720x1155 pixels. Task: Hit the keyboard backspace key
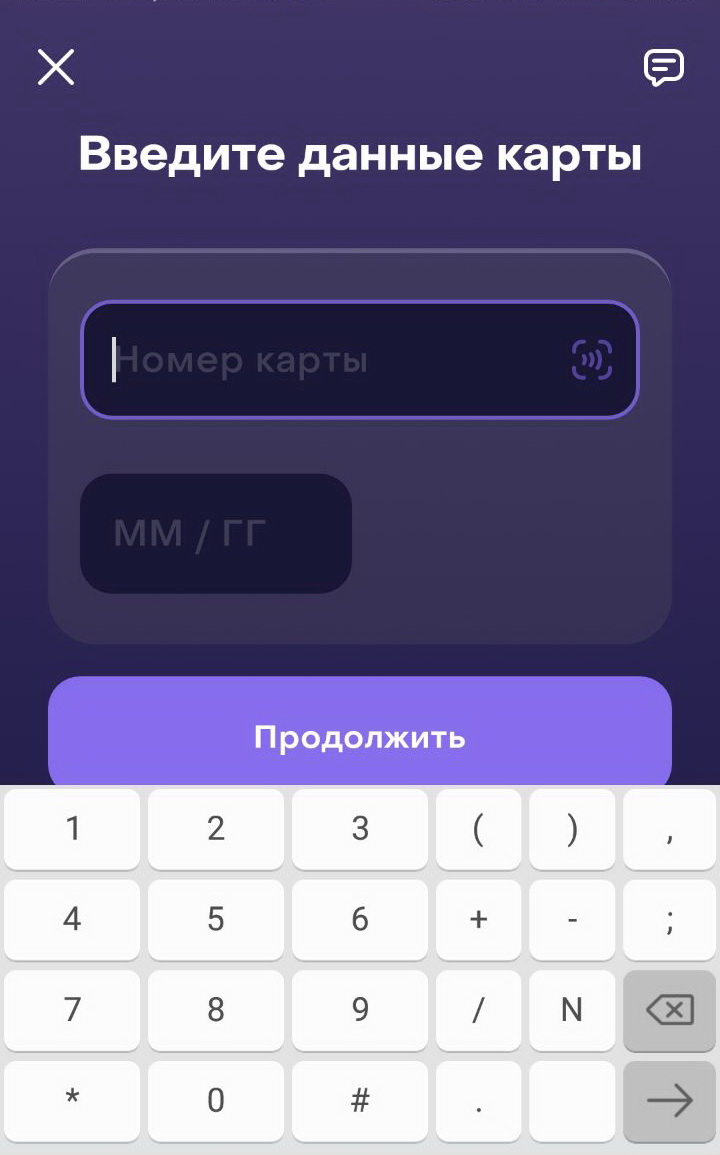670,1010
